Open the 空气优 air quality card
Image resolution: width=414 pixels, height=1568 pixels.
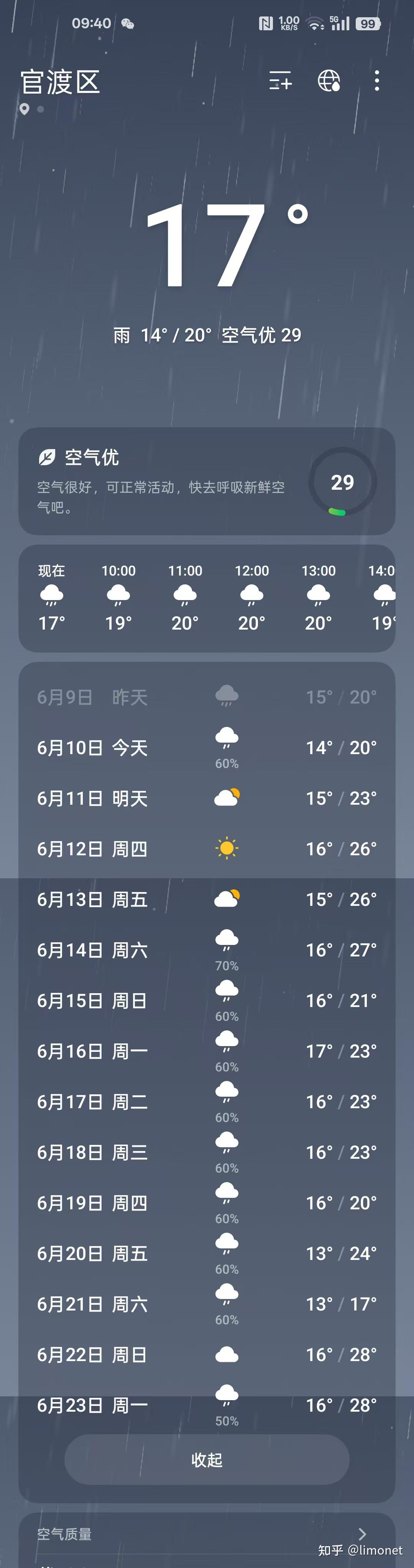[207, 482]
